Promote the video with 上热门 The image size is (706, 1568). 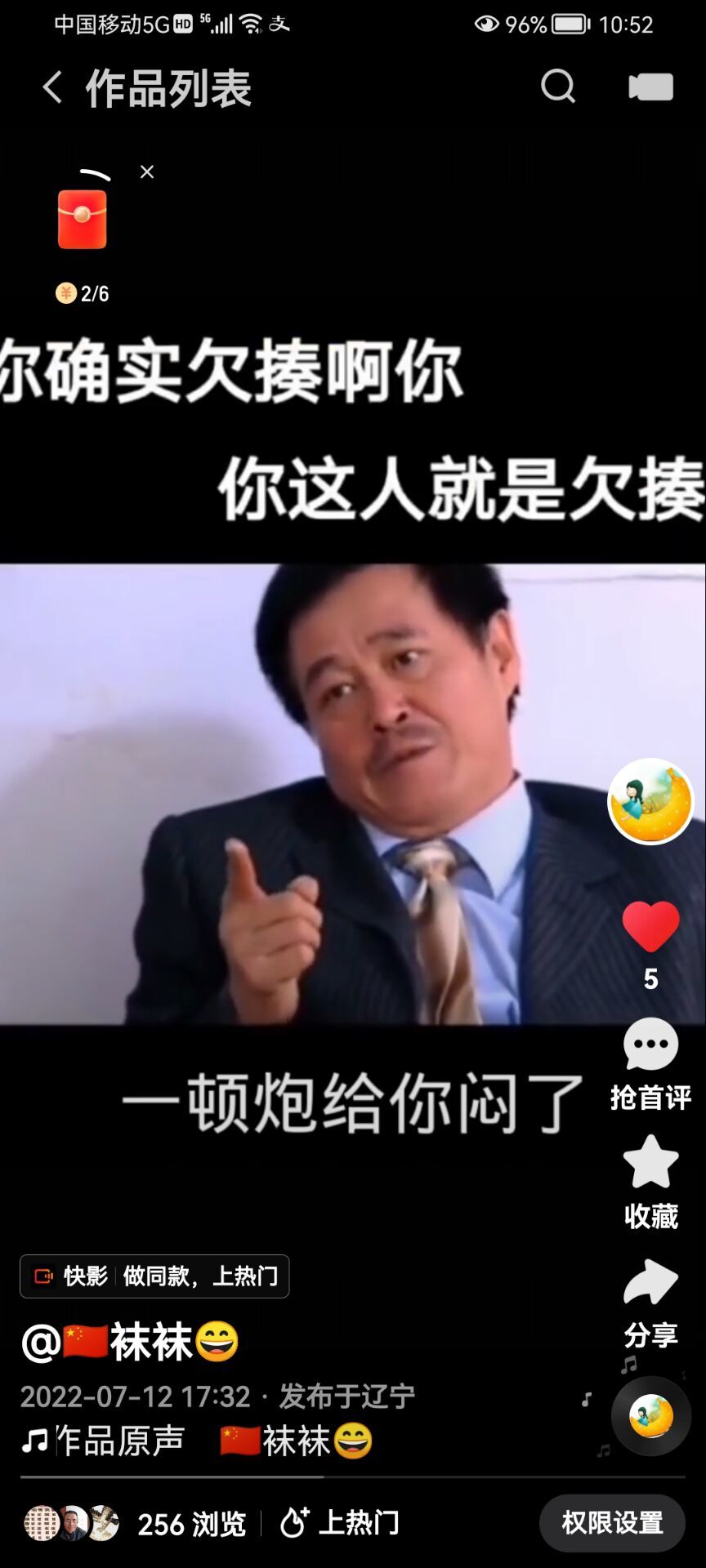point(340,1523)
